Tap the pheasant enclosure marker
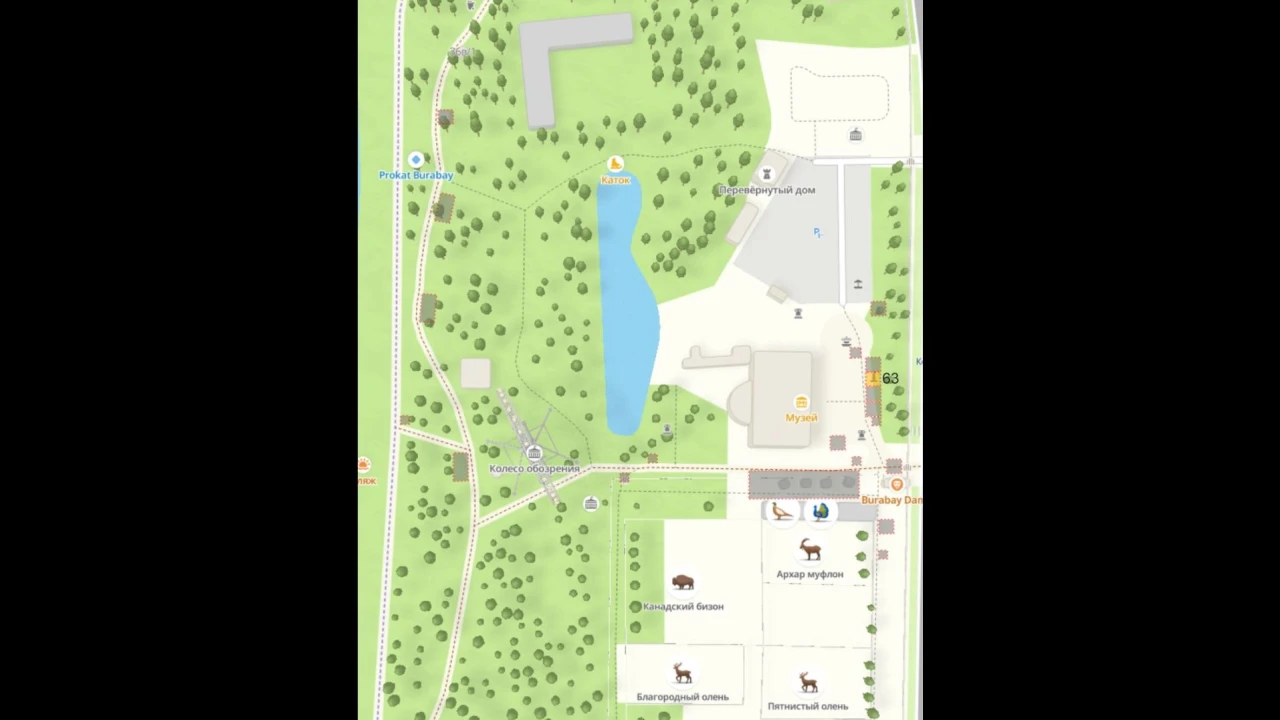 pyautogui.click(x=781, y=512)
